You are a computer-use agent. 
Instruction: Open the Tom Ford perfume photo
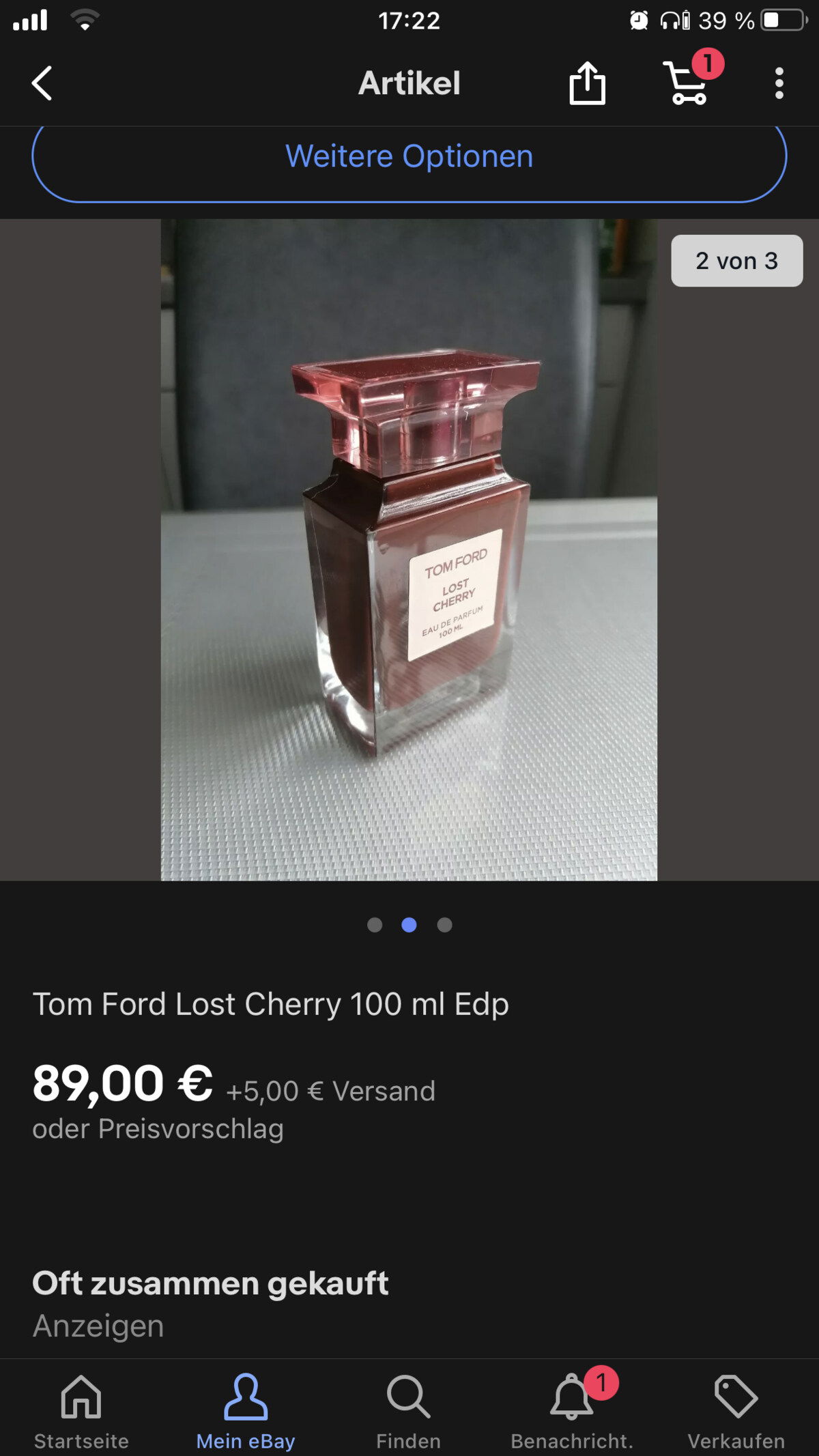pyautogui.click(x=409, y=549)
